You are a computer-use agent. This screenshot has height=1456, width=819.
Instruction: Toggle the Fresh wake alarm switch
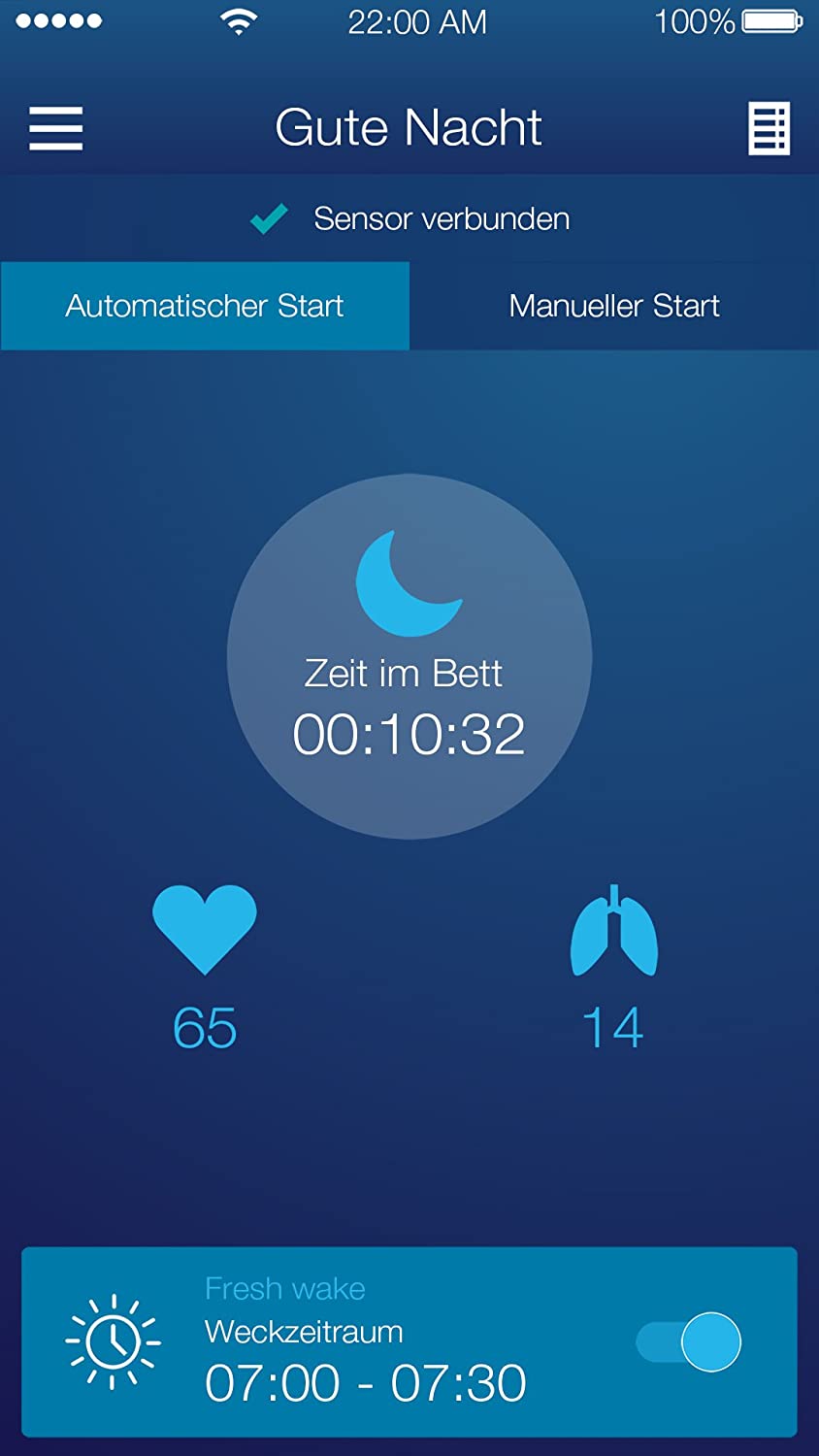(690, 1341)
